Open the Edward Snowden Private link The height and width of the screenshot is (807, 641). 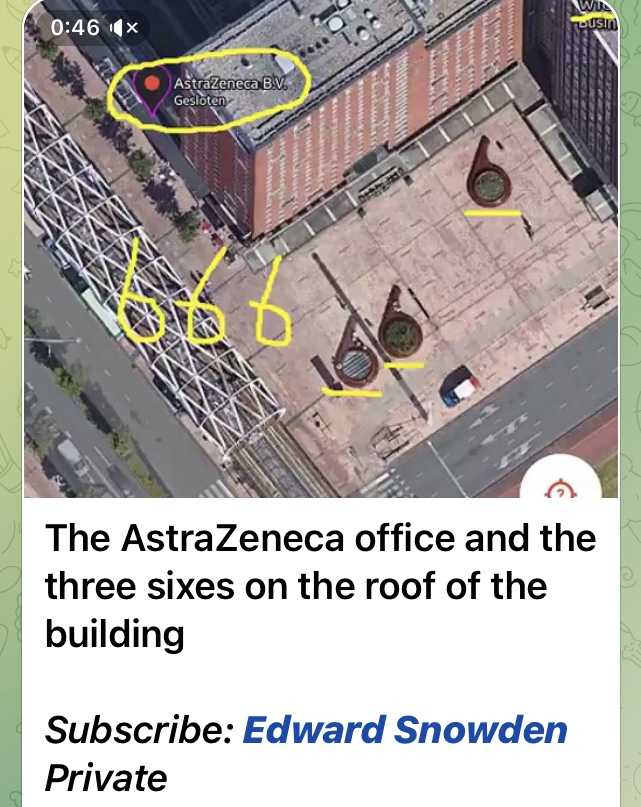(404, 730)
